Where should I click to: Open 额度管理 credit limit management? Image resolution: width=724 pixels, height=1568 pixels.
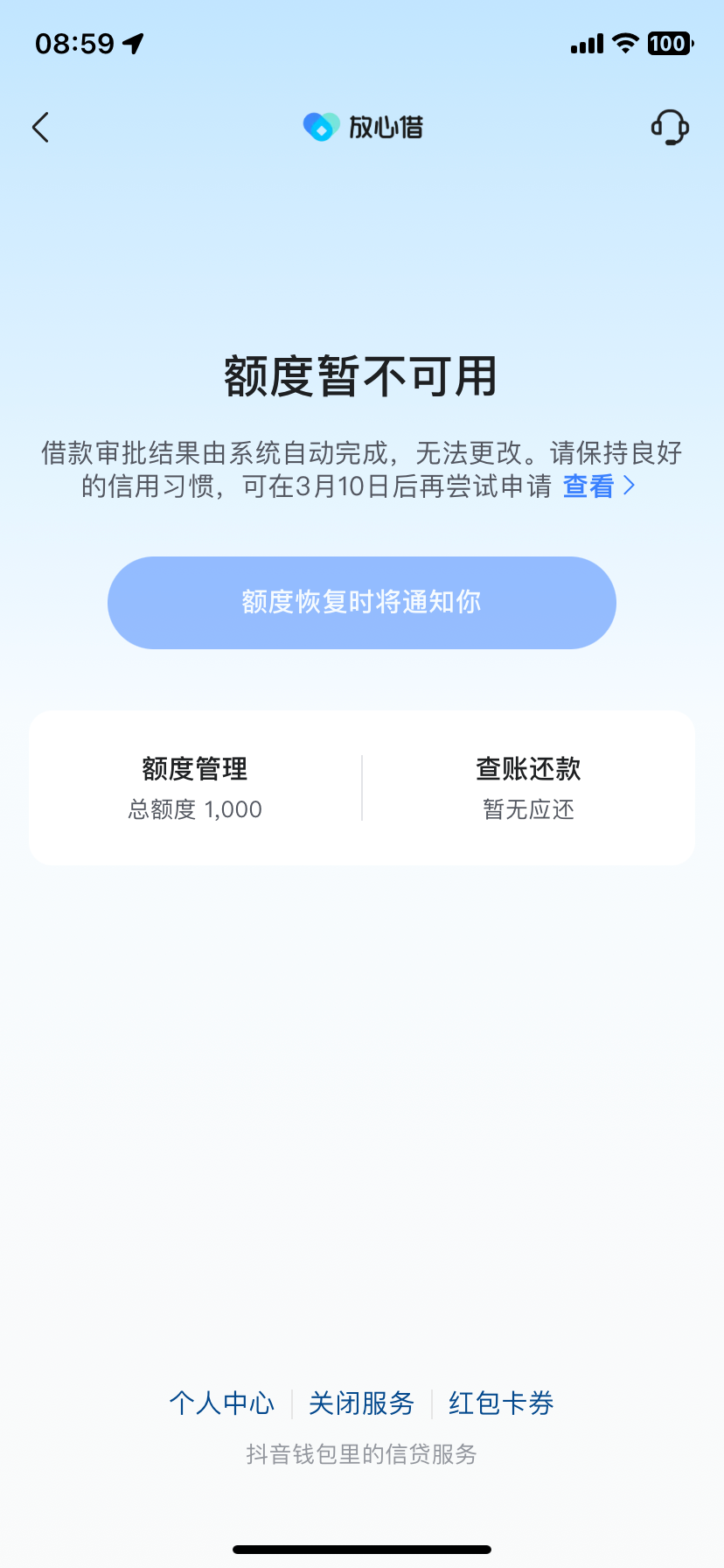coord(195,787)
